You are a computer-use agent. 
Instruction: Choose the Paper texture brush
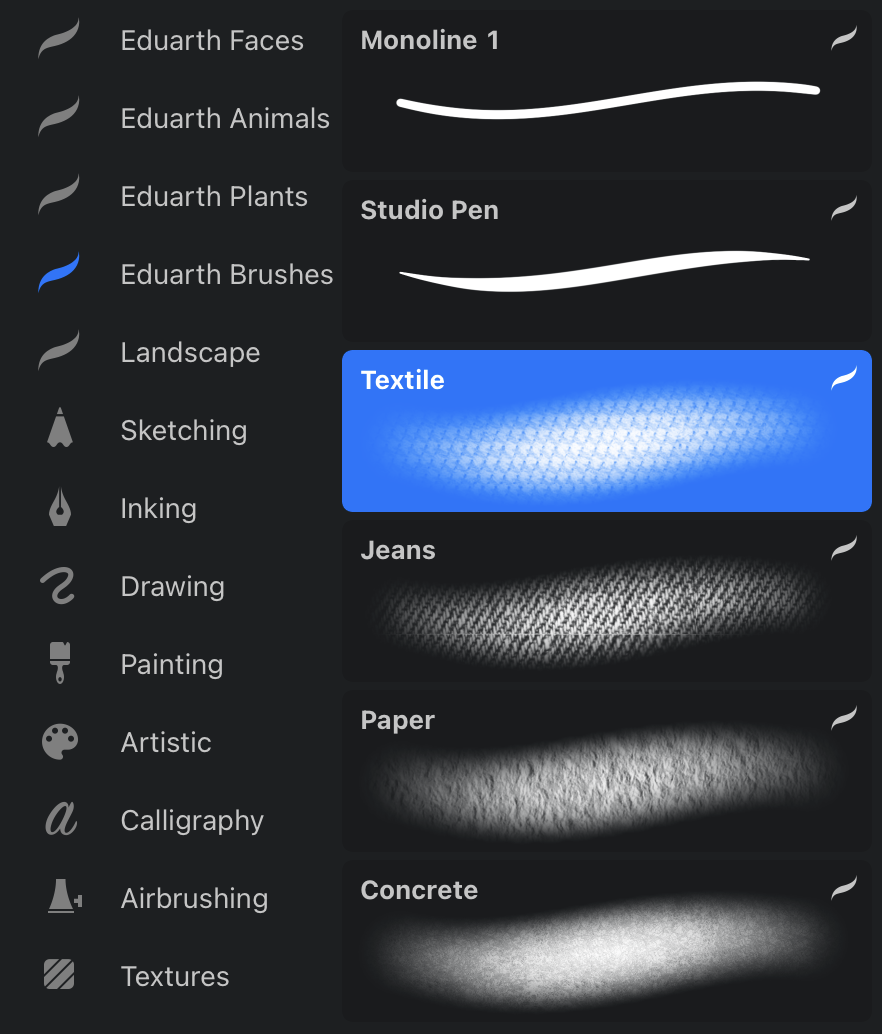tap(606, 771)
